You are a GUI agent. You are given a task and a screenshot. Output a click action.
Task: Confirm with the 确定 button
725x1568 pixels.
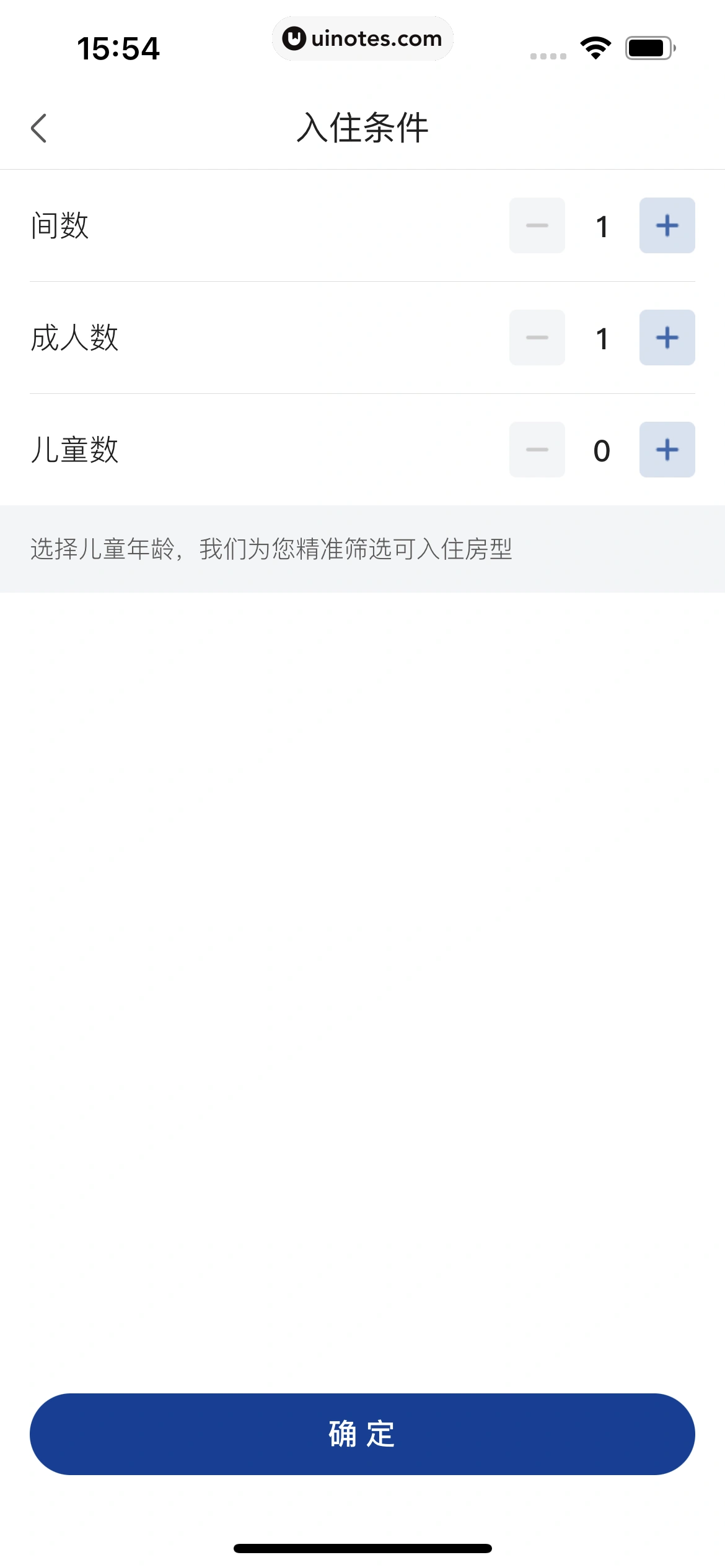pos(362,1434)
